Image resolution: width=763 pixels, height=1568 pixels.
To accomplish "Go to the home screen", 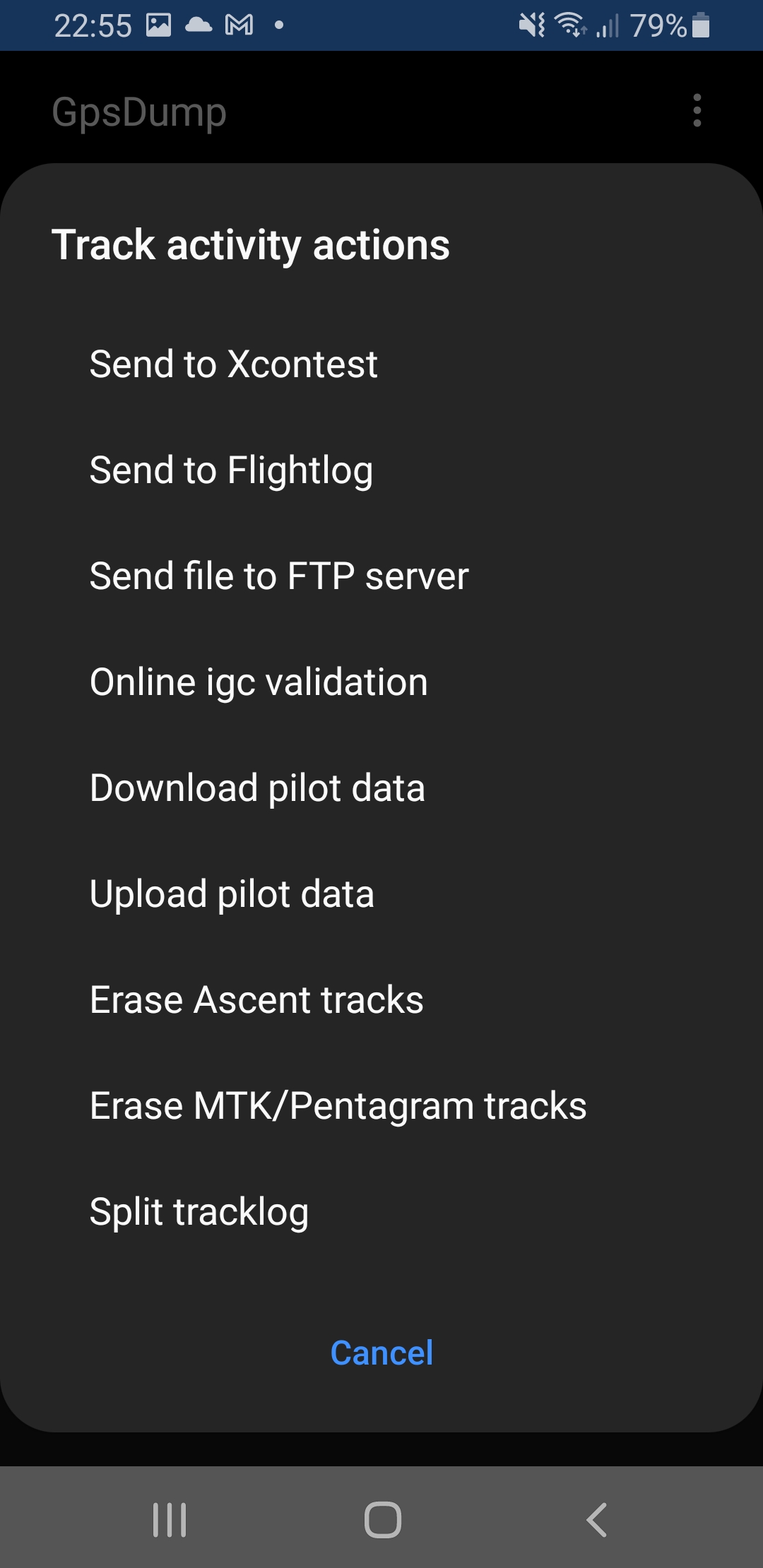I will pos(382,1520).
